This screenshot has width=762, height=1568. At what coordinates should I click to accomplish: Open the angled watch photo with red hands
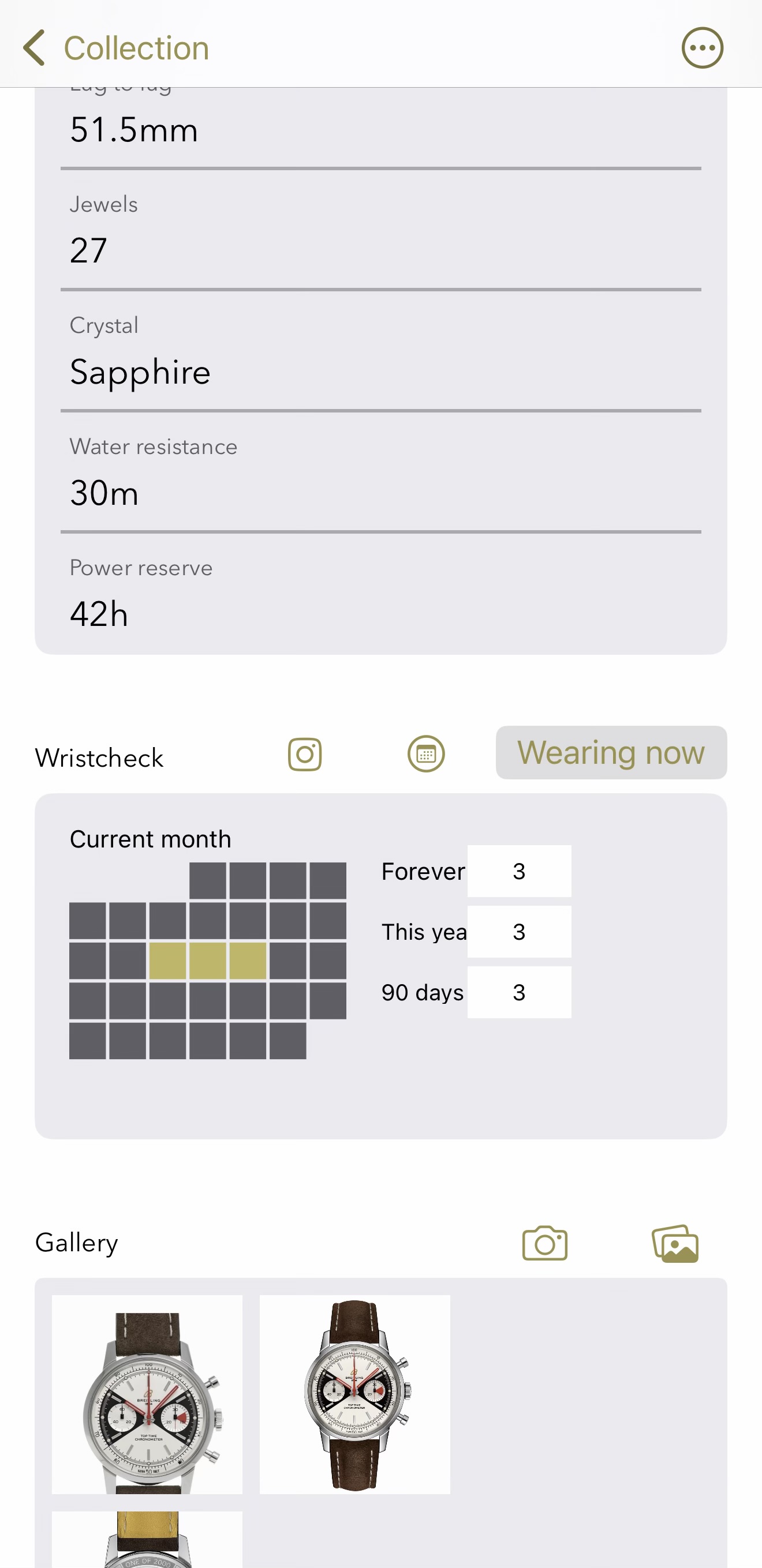147,1394
